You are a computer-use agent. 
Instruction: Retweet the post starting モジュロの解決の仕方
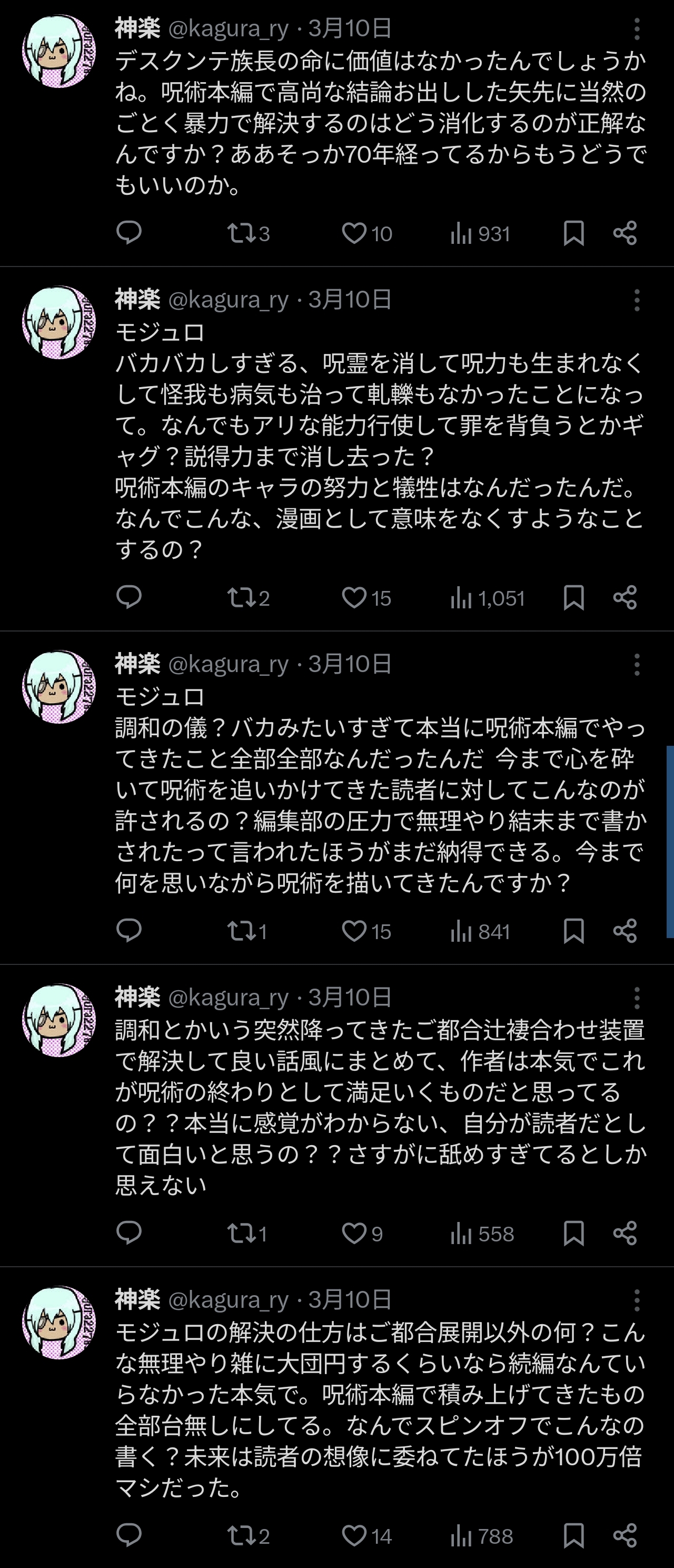[x=241, y=1536]
